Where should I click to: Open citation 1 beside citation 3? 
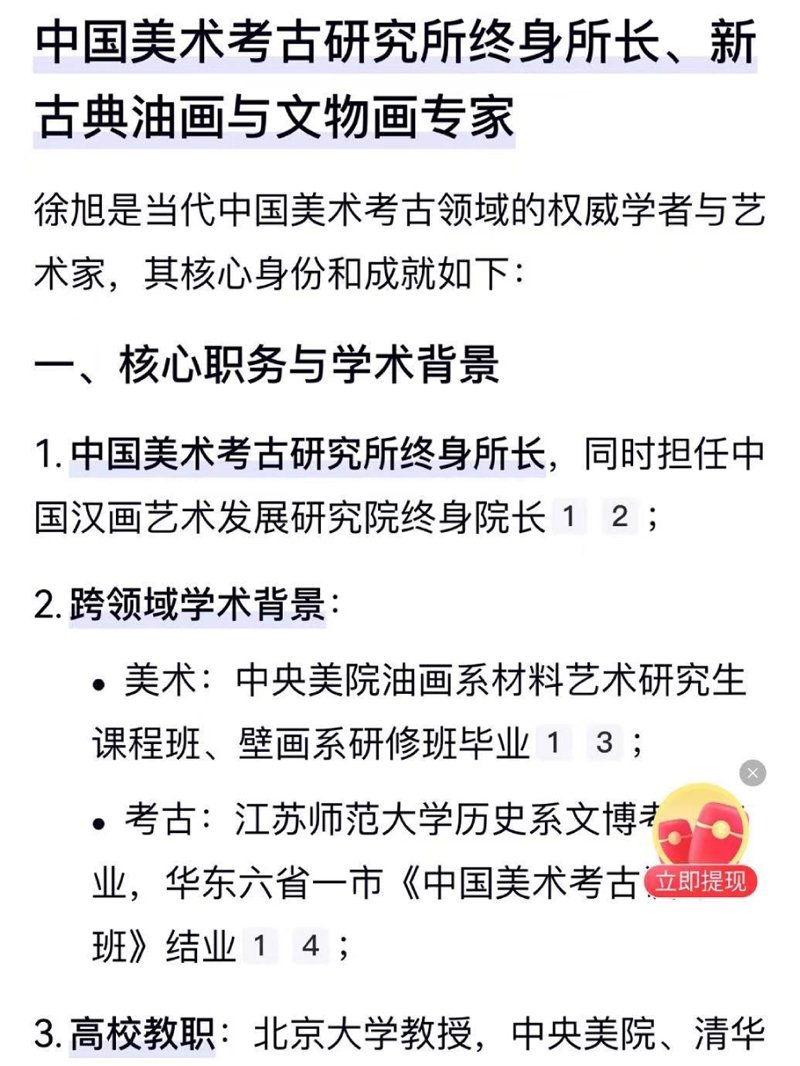[x=552, y=743]
